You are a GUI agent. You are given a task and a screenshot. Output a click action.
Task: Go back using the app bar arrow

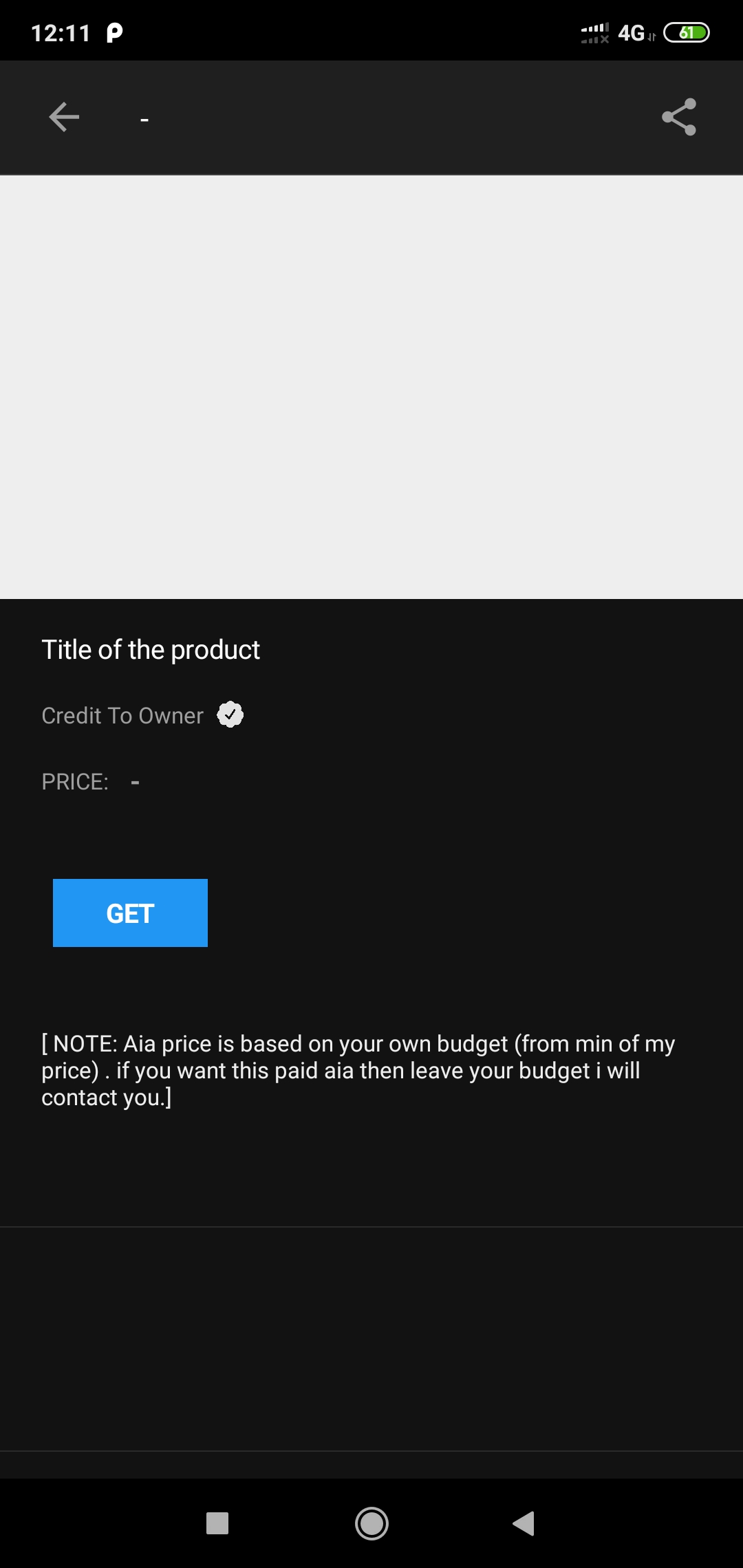coord(64,117)
